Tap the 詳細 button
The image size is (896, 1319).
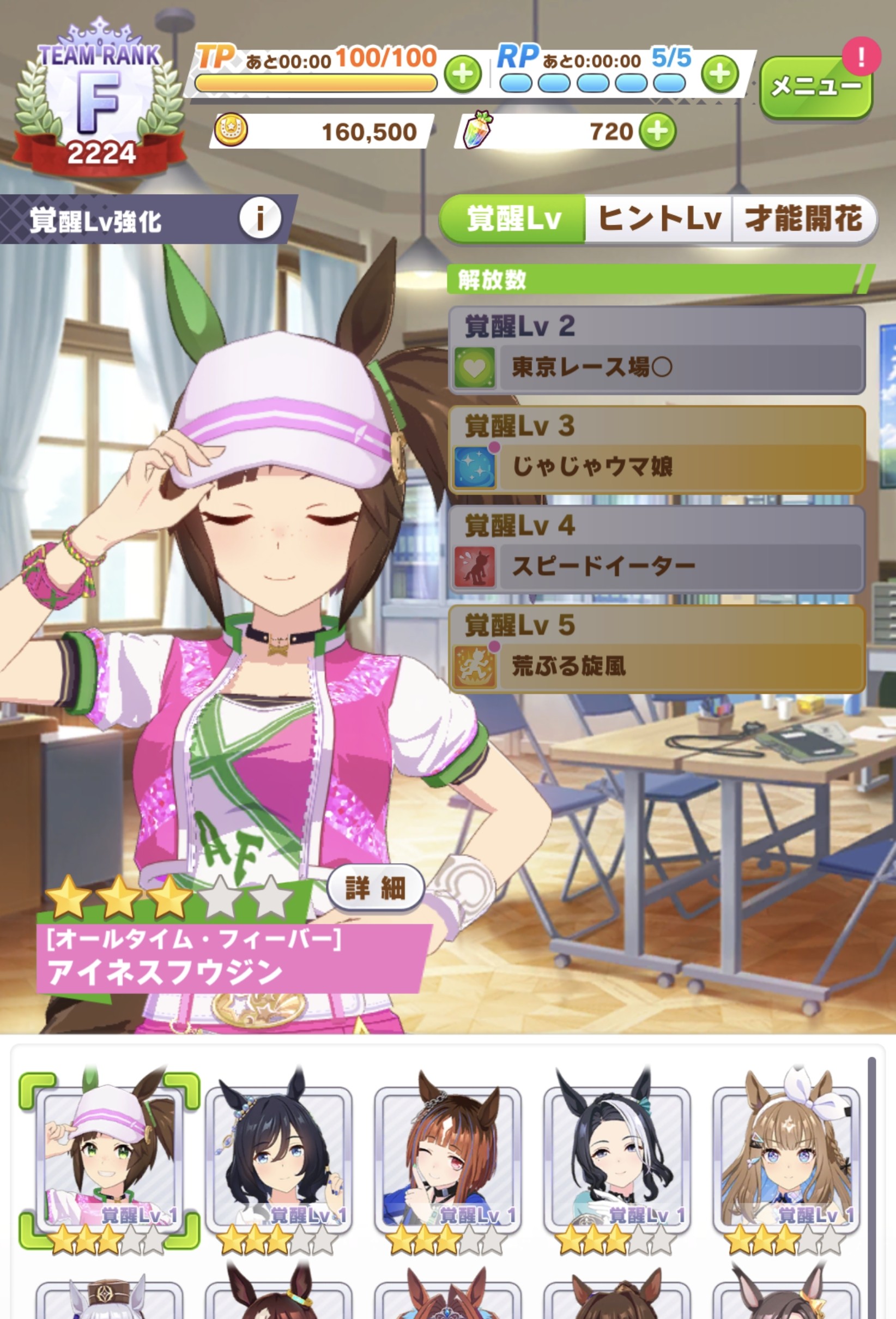point(375,888)
